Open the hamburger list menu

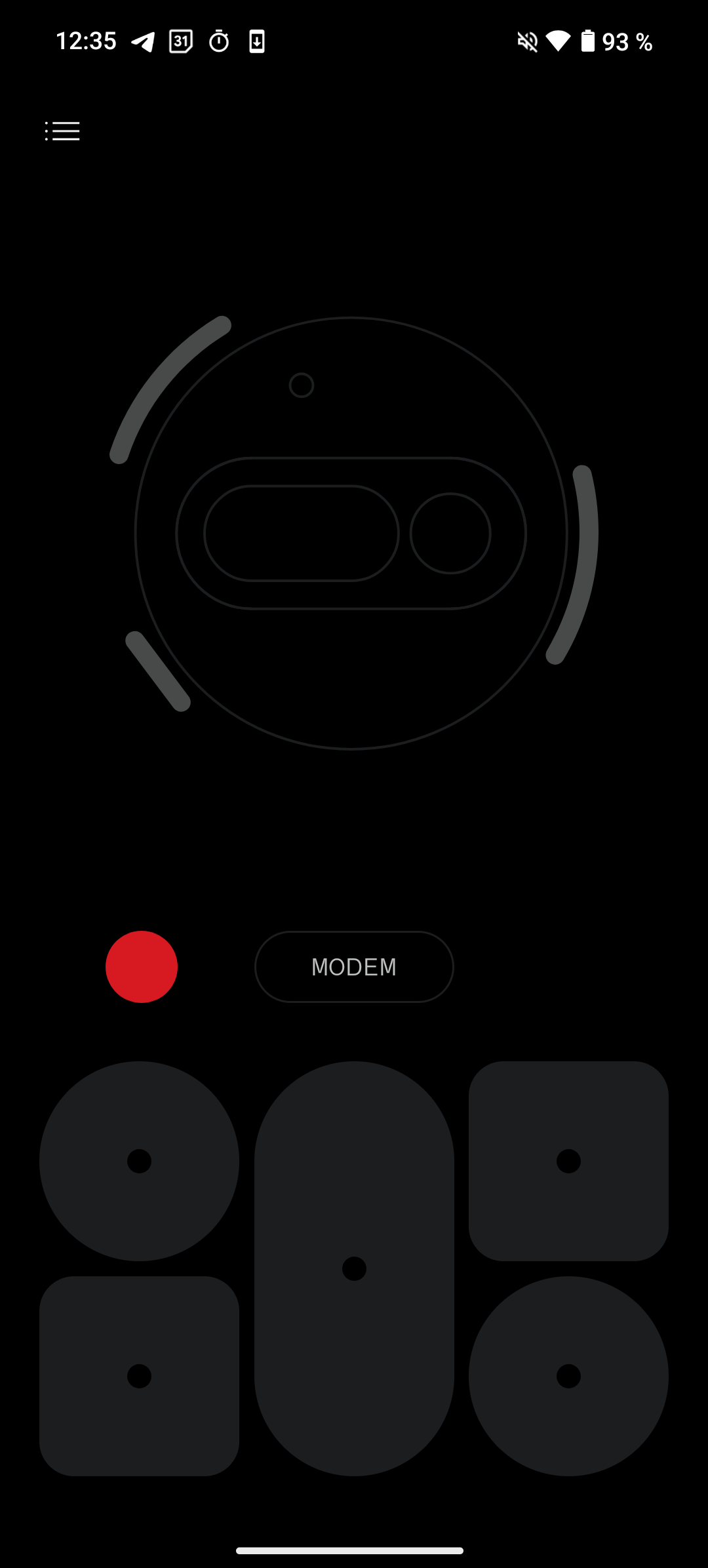pyautogui.click(x=62, y=131)
